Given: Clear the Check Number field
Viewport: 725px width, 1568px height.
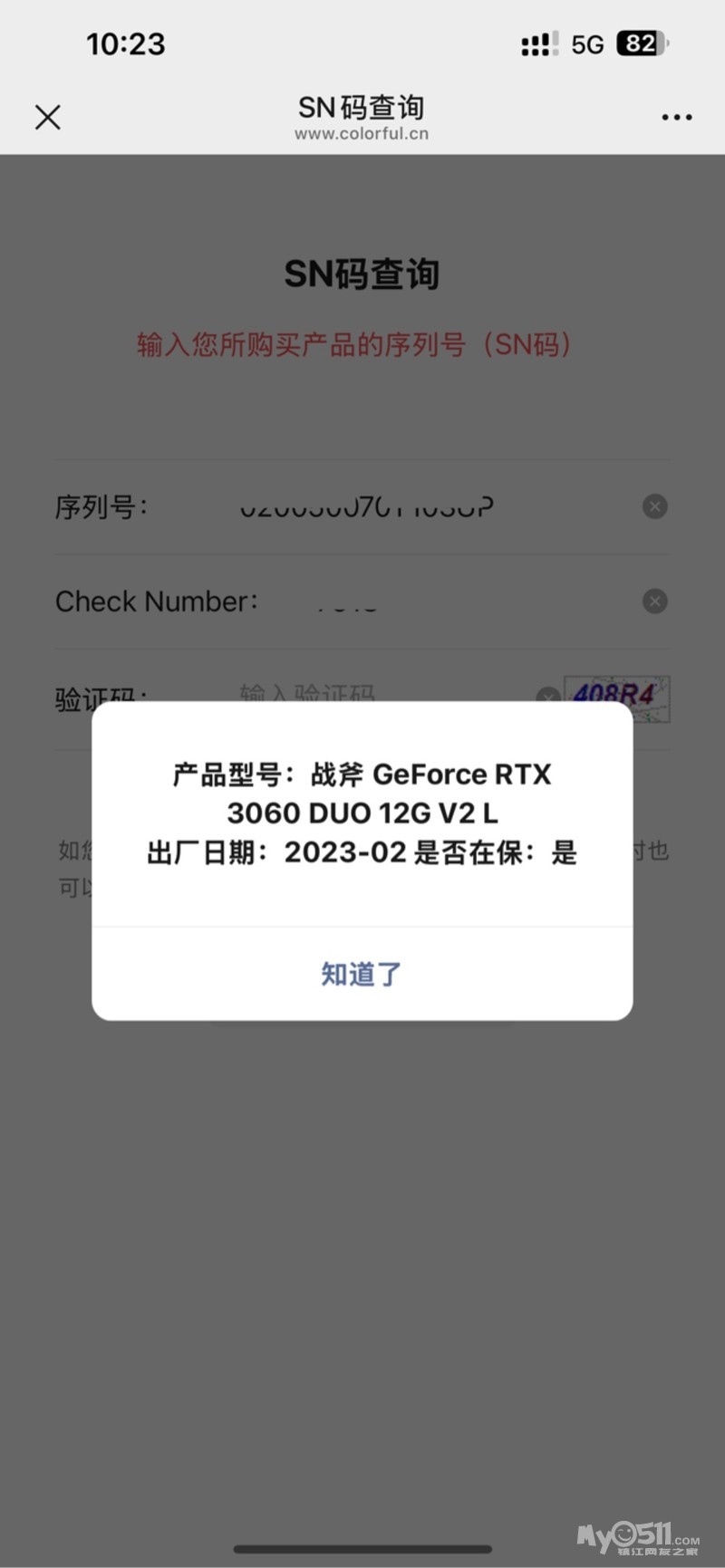Looking at the screenshot, I should [654, 601].
